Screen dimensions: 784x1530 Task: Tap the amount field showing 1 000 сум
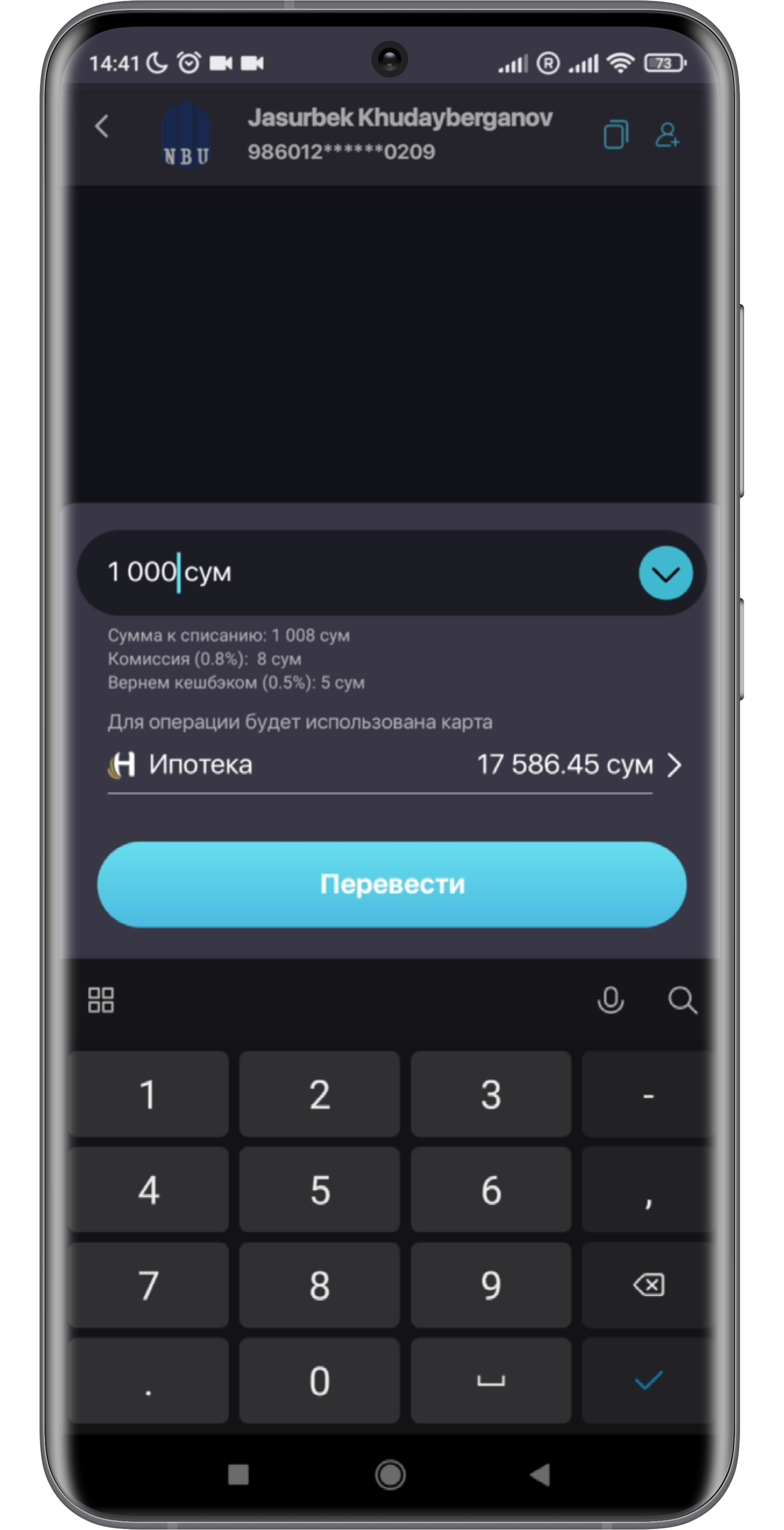click(356, 572)
